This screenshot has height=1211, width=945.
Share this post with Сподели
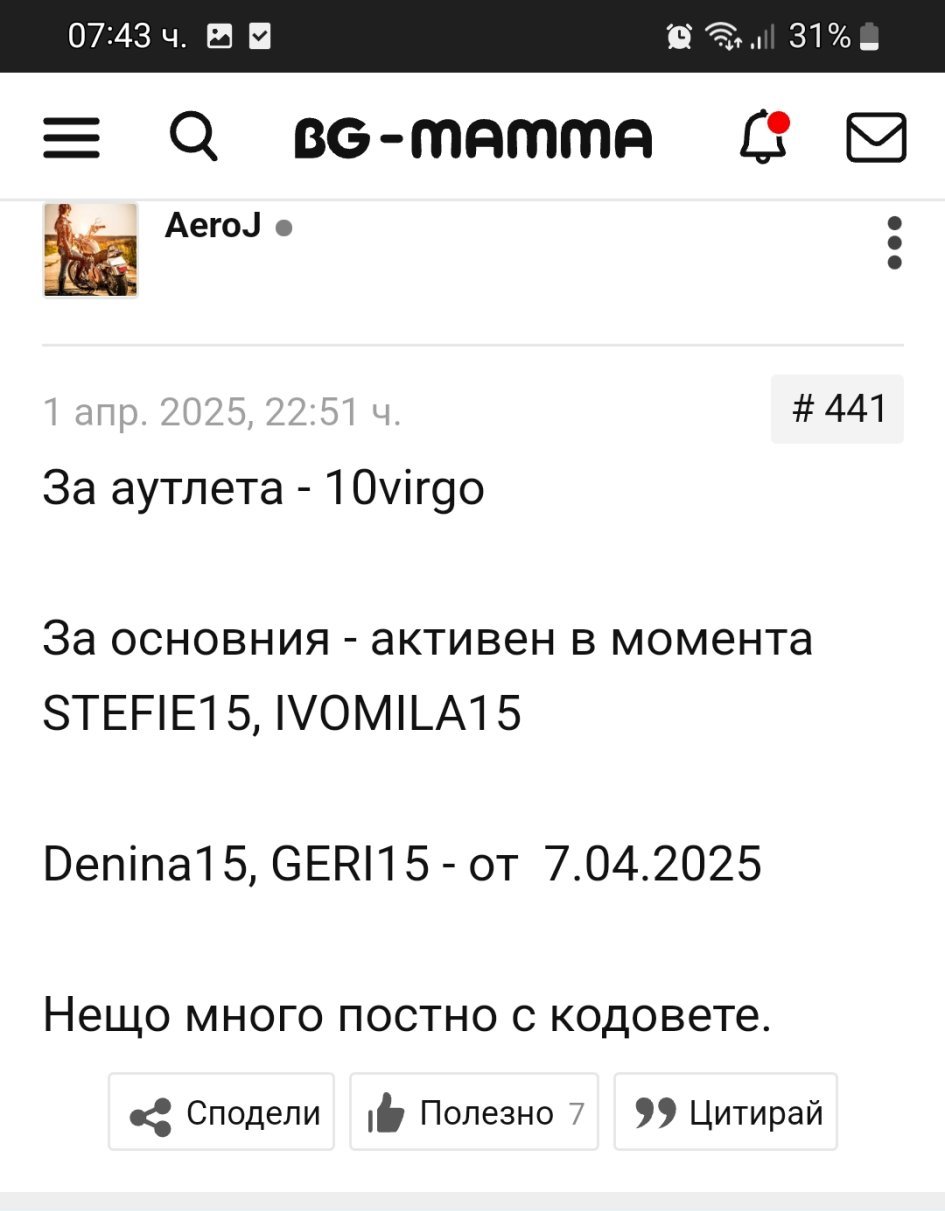click(222, 1112)
